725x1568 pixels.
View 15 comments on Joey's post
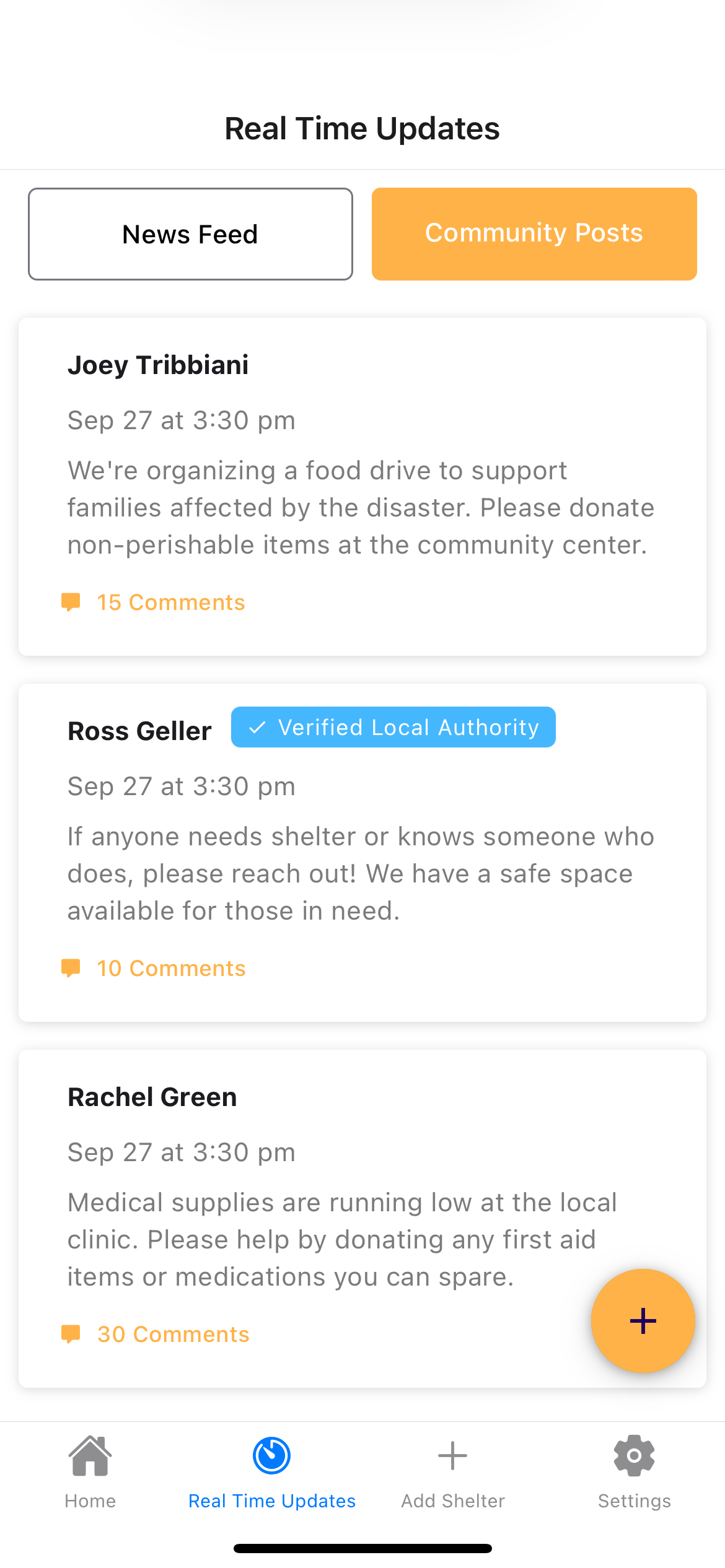170,603
